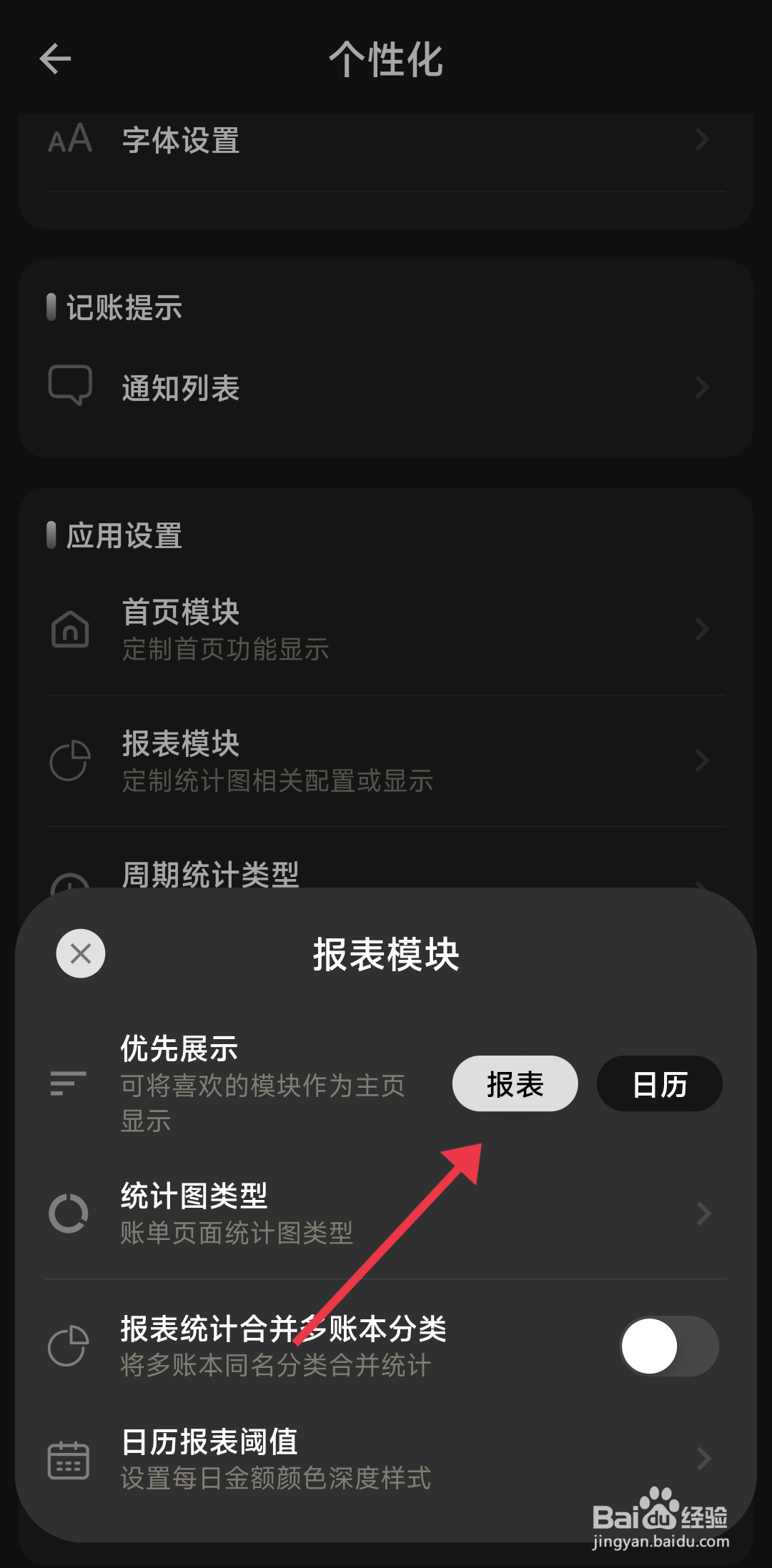Image resolution: width=772 pixels, height=1568 pixels.
Task: Select 日历 as priority display
Action: (659, 1083)
